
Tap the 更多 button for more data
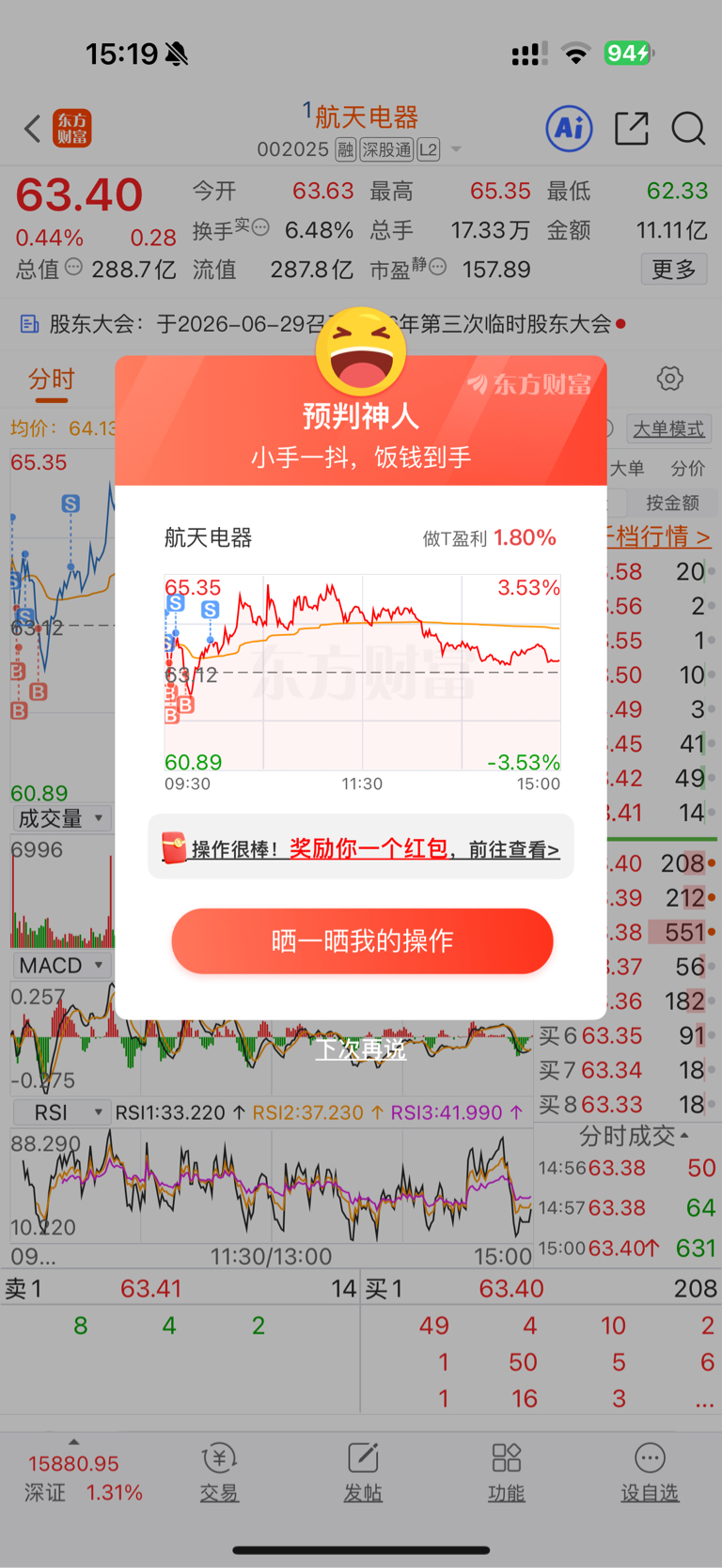point(674,270)
